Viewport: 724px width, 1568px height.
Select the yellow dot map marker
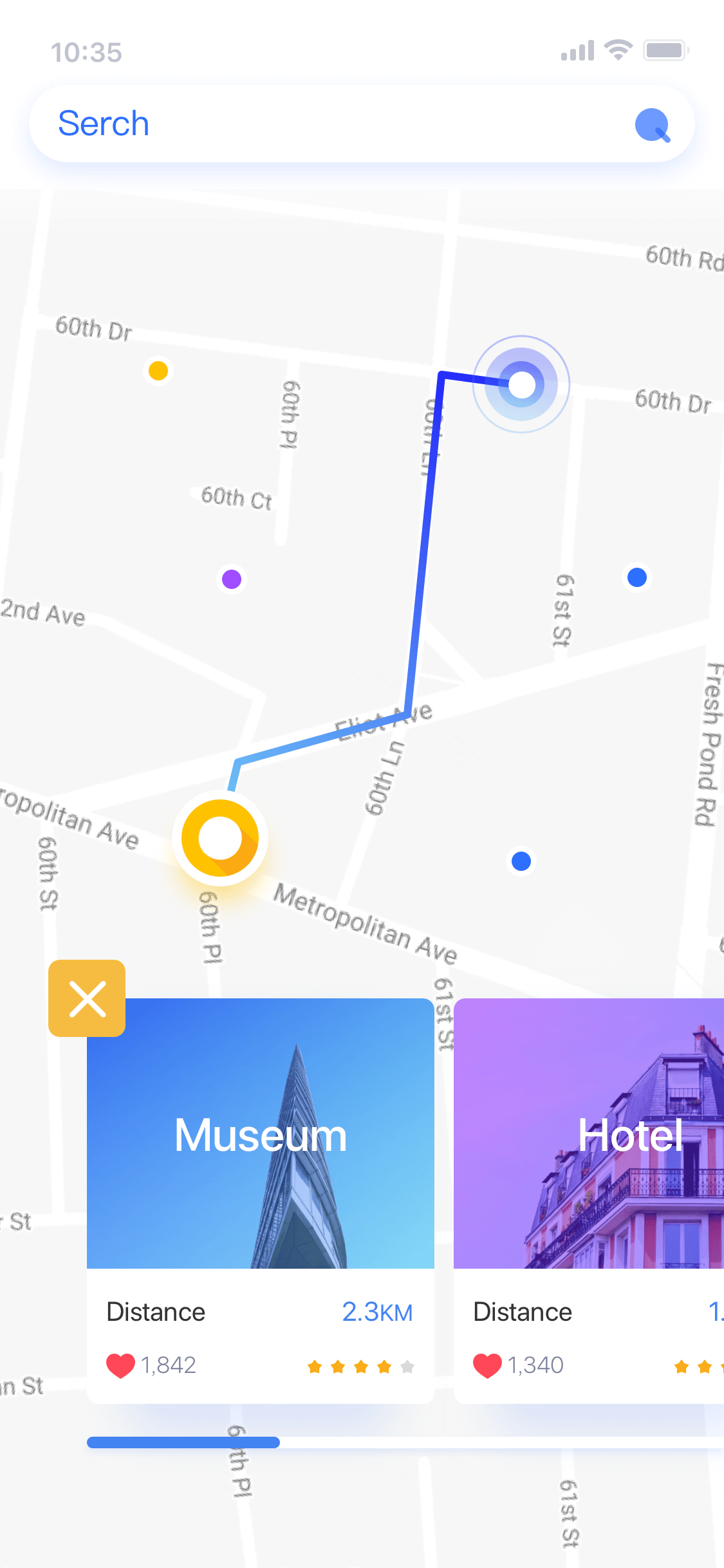[158, 371]
